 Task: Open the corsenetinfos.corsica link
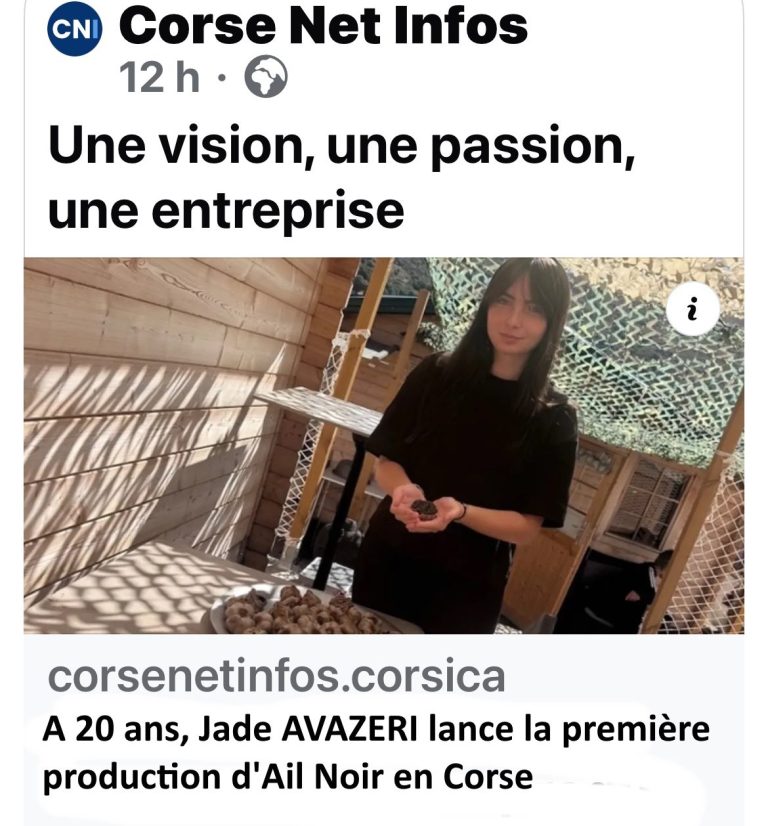(277, 677)
